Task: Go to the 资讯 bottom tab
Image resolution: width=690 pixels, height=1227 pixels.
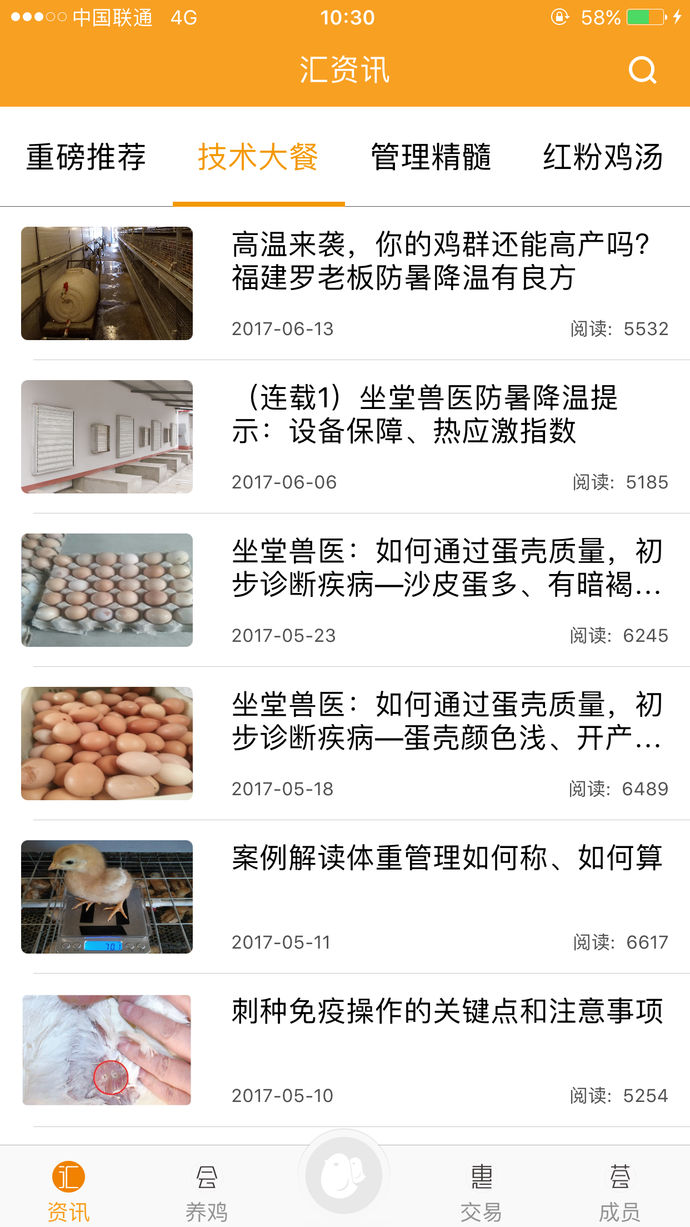Action: [68, 1191]
